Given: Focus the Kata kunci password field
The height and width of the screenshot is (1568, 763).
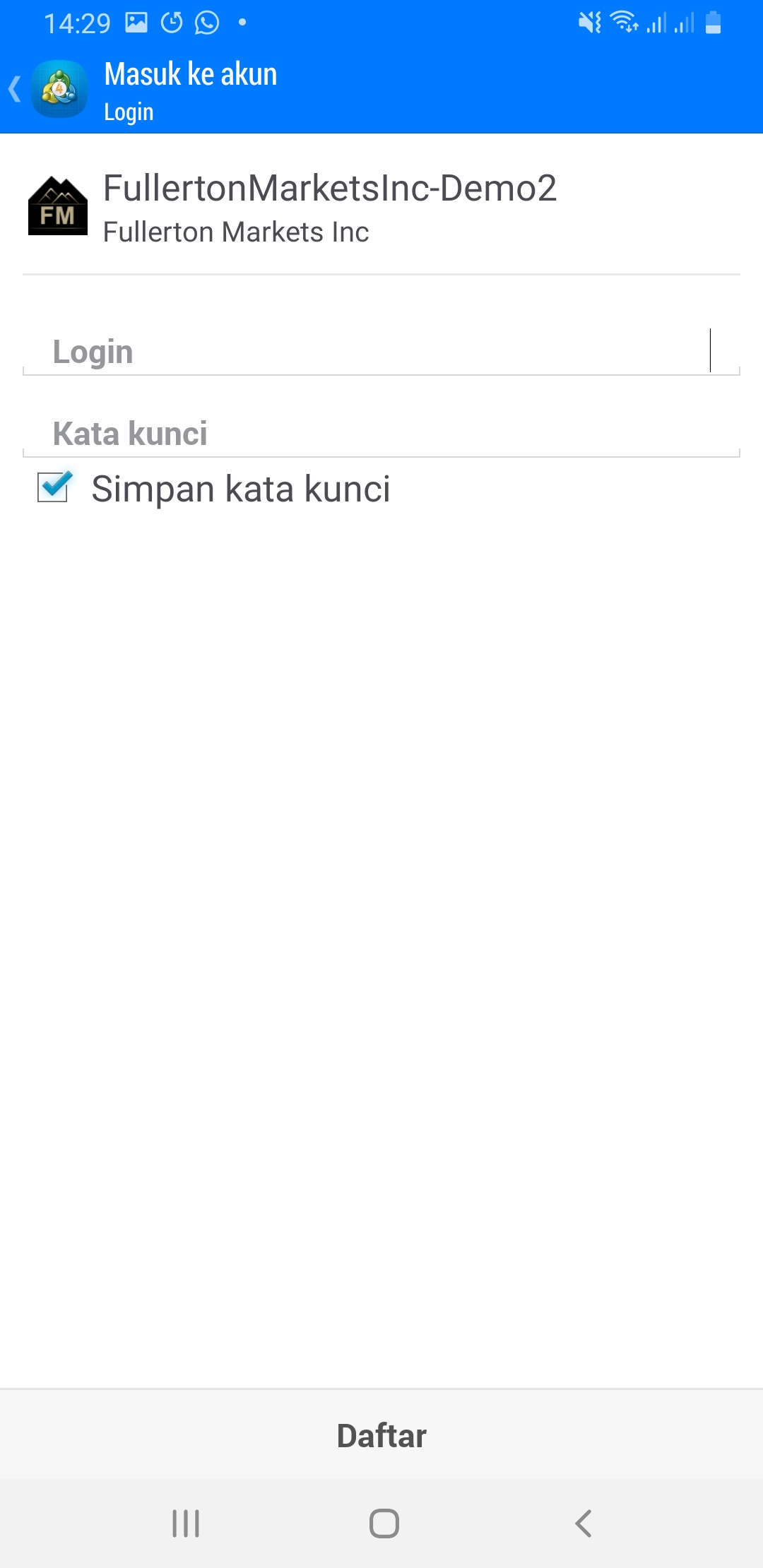Looking at the screenshot, I should point(381,434).
